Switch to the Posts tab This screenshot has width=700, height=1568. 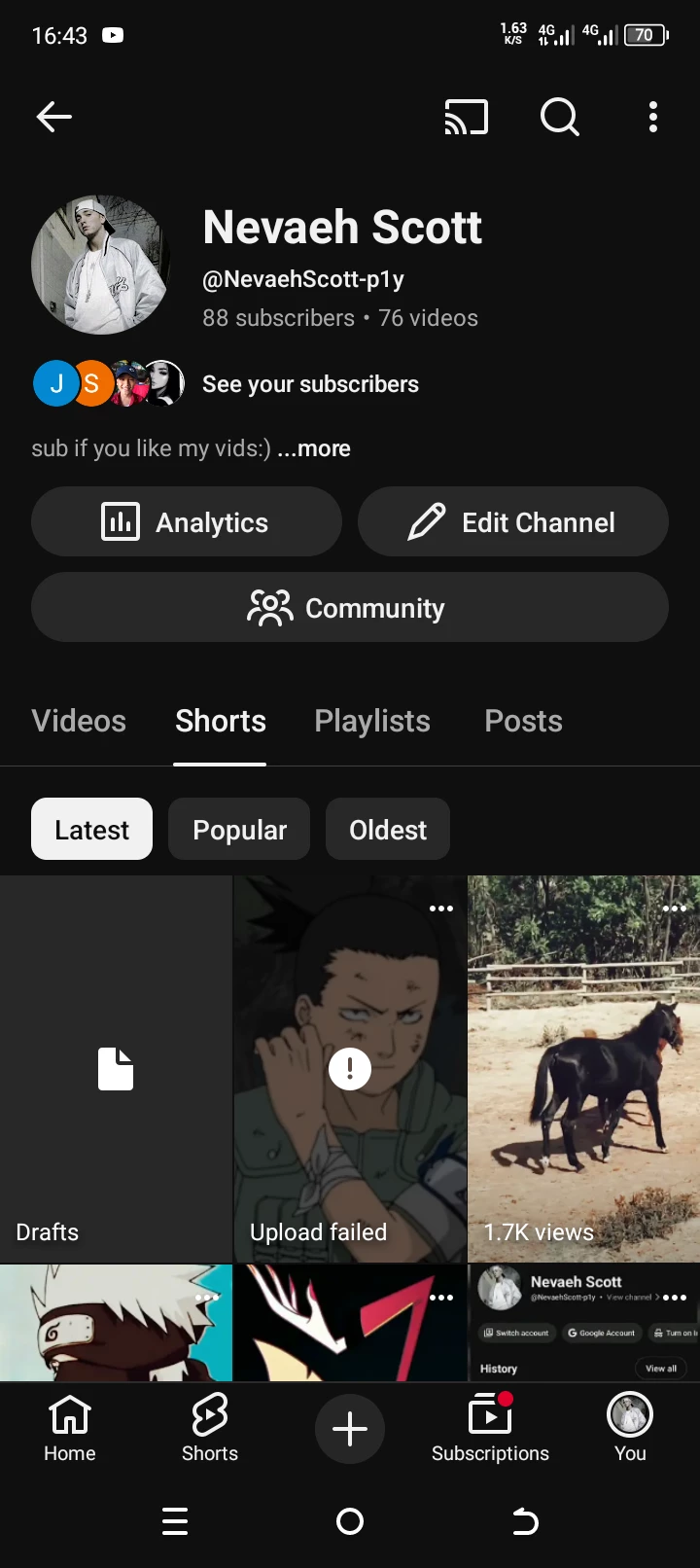coord(523,721)
